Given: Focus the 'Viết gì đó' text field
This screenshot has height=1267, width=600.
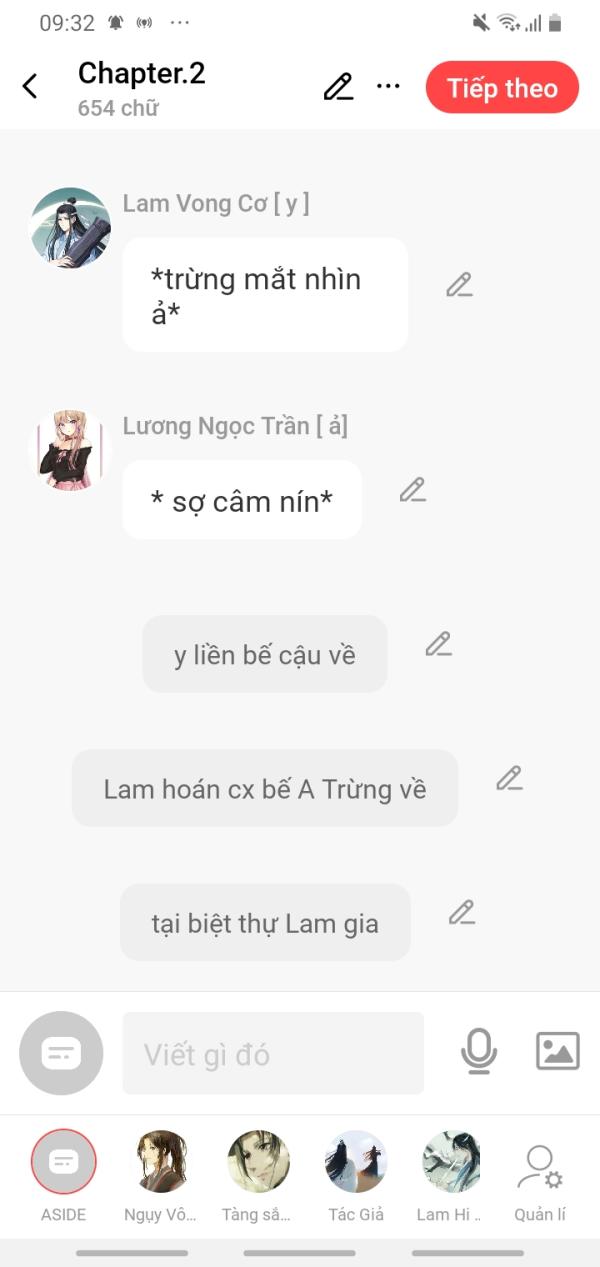Looking at the screenshot, I should click(273, 1053).
